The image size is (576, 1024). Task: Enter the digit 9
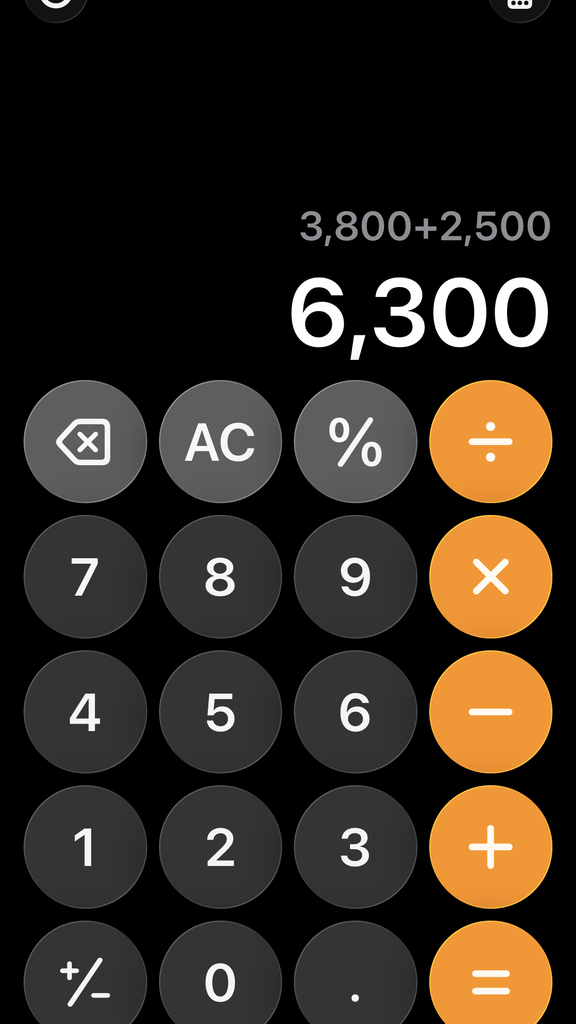[x=355, y=577]
